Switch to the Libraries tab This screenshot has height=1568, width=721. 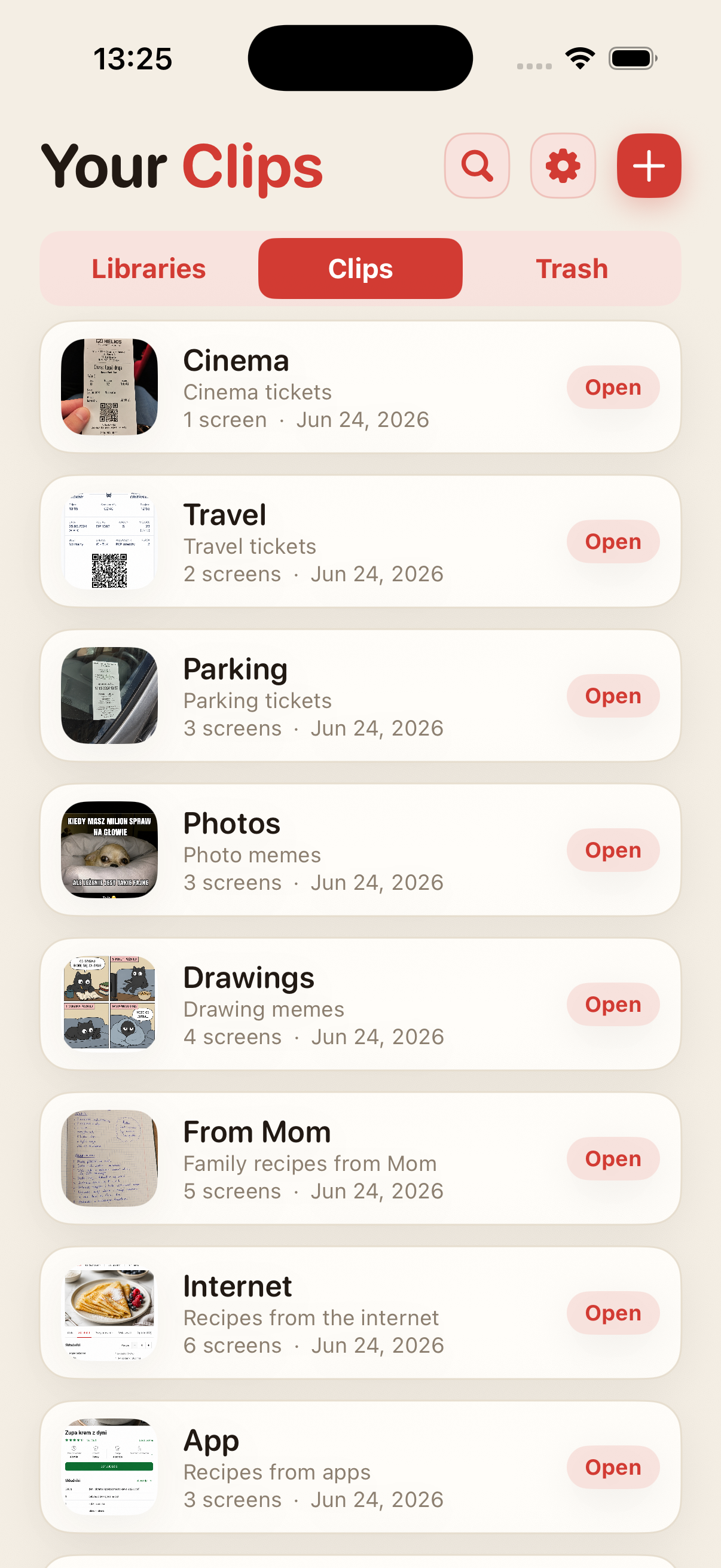pos(149,269)
